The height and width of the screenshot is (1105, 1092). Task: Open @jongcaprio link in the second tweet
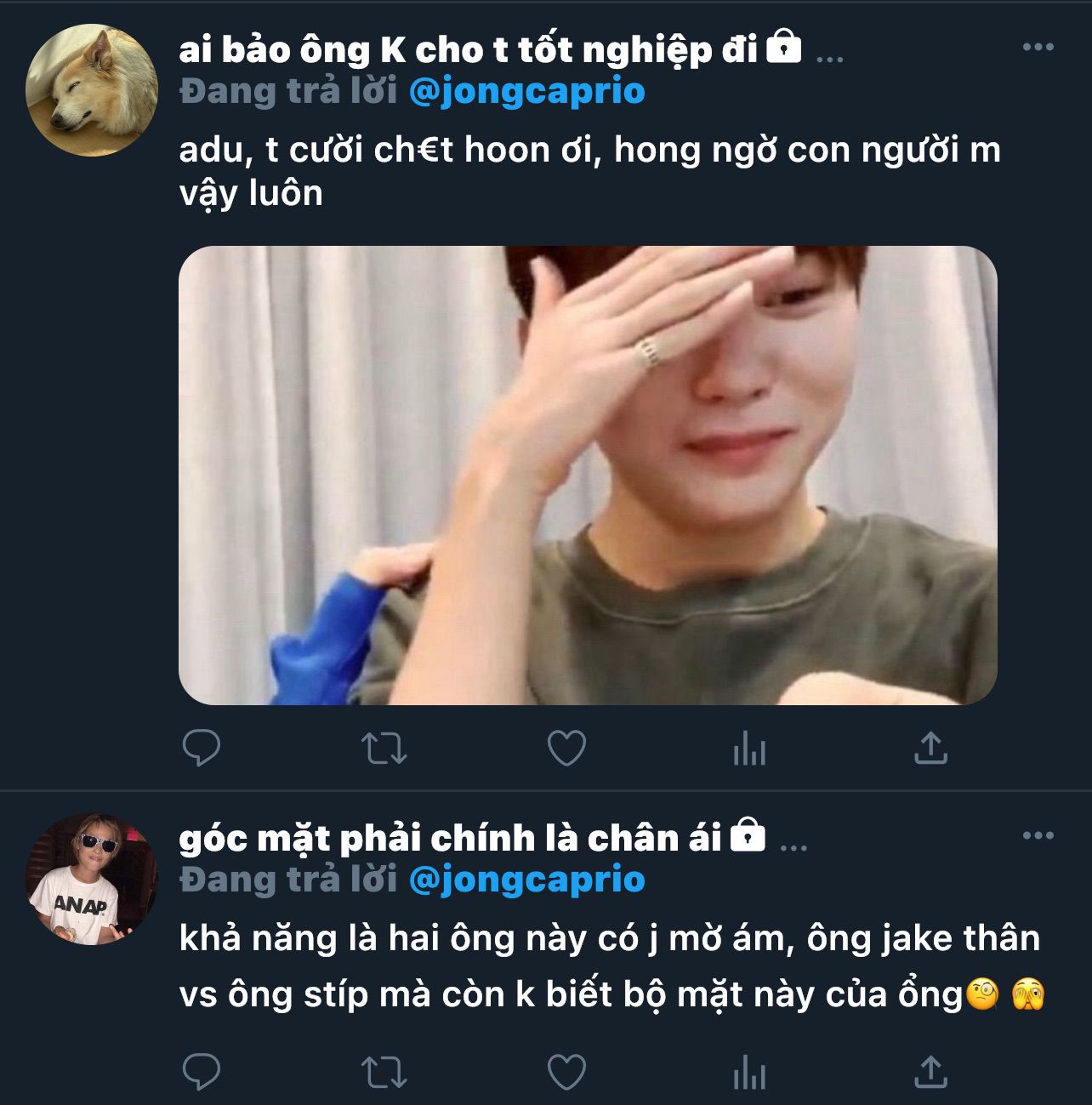[x=526, y=880]
